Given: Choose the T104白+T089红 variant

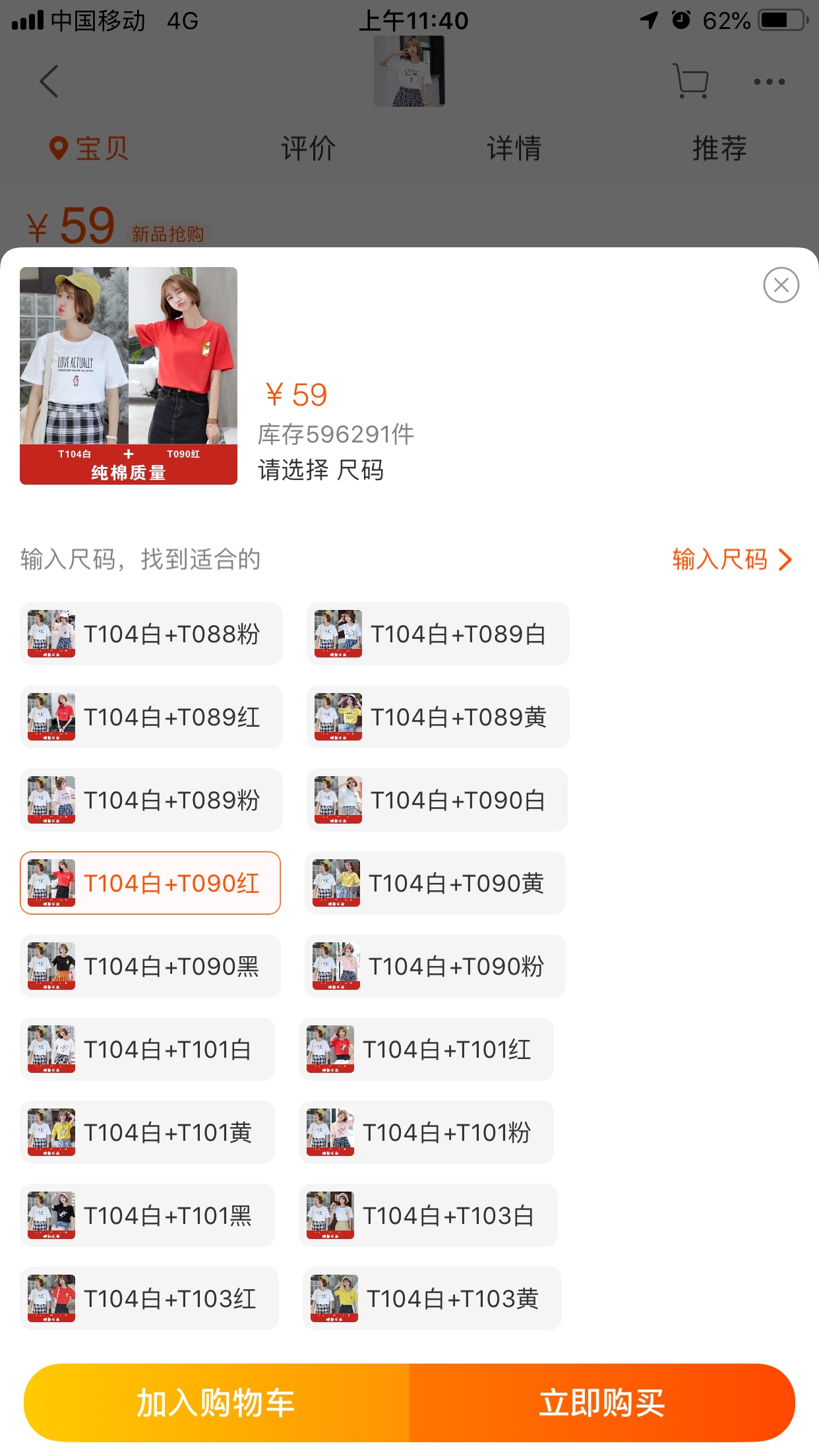Looking at the screenshot, I should click(x=151, y=717).
